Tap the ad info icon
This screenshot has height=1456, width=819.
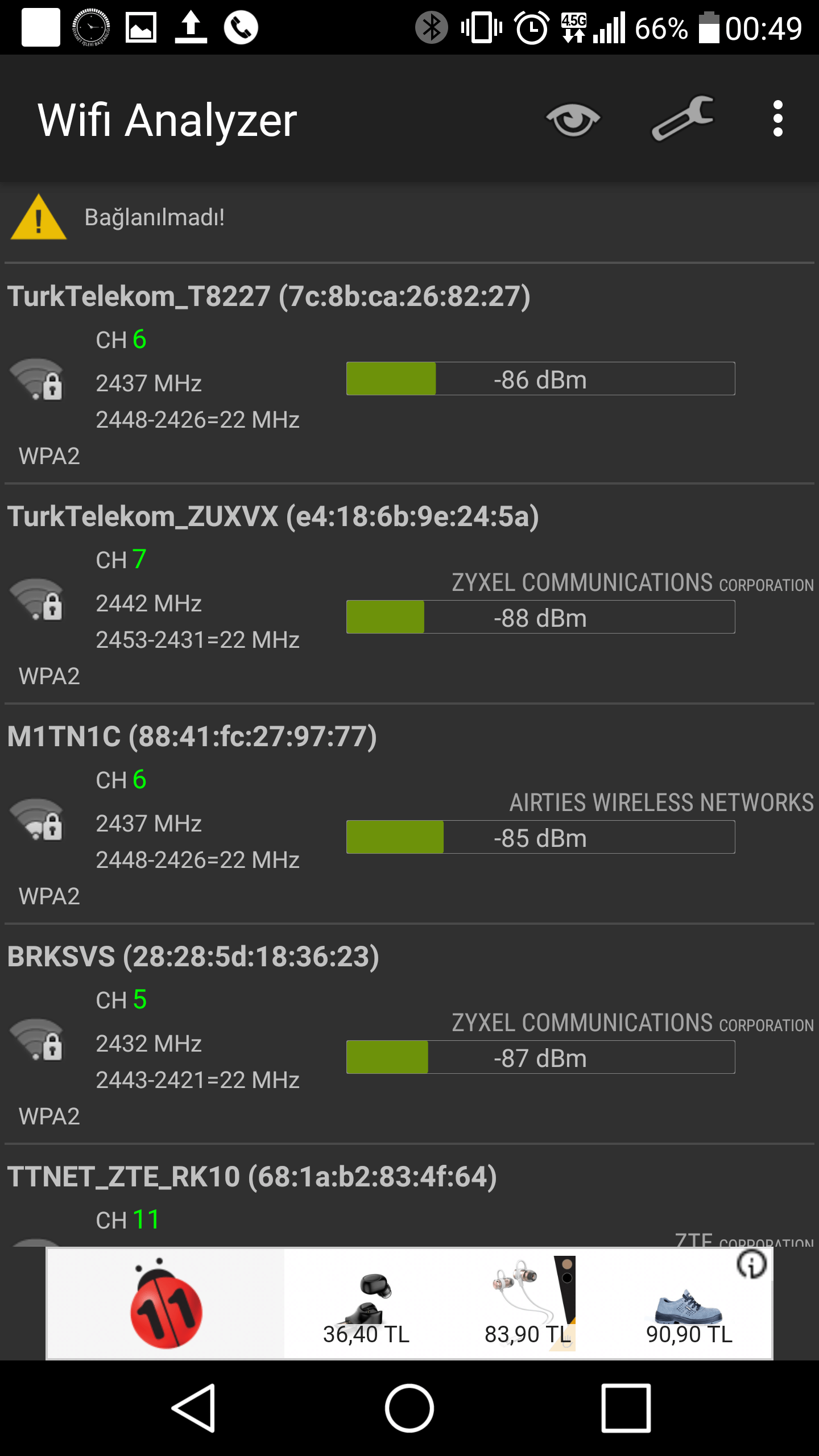click(751, 1265)
